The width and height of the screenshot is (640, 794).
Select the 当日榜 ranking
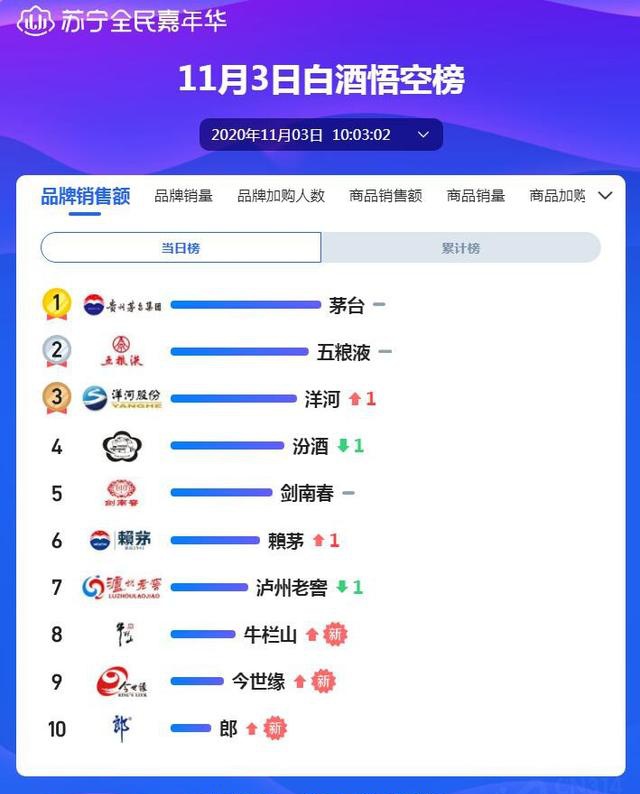click(x=181, y=248)
